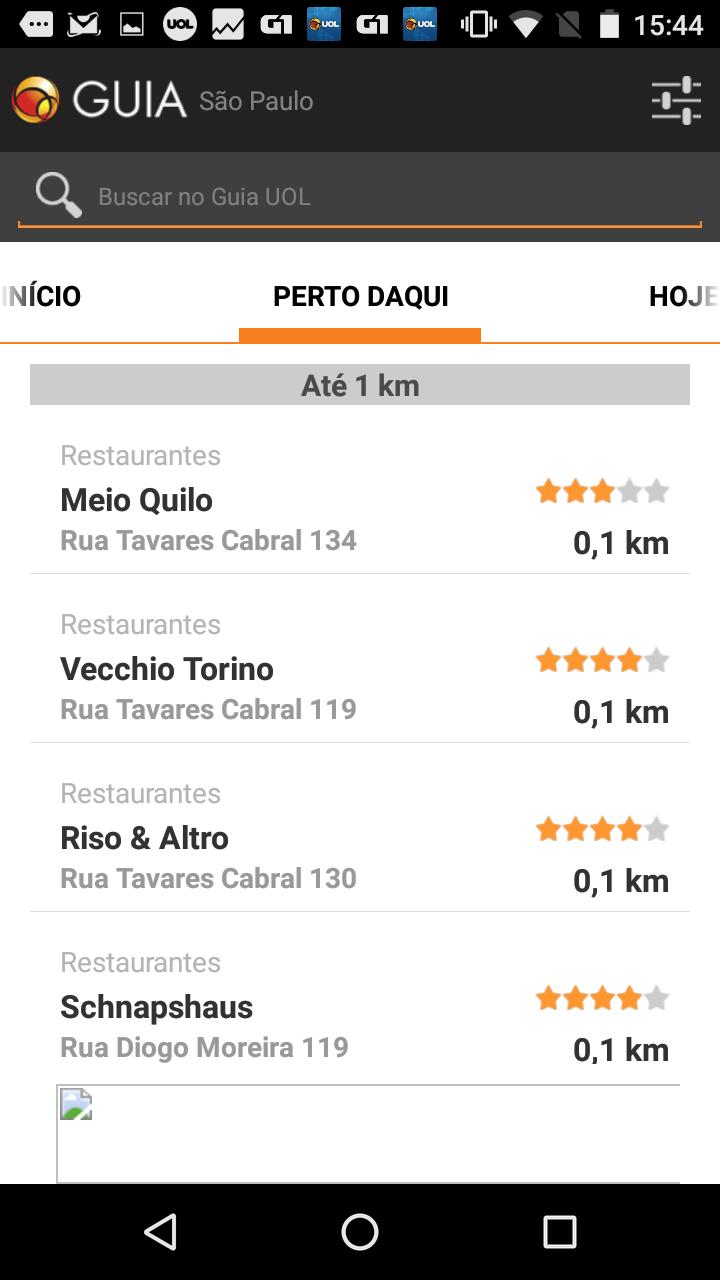View details for Vecchio Torino
Image resolution: width=720 pixels, height=1280 pixels.
click(360, 669)
